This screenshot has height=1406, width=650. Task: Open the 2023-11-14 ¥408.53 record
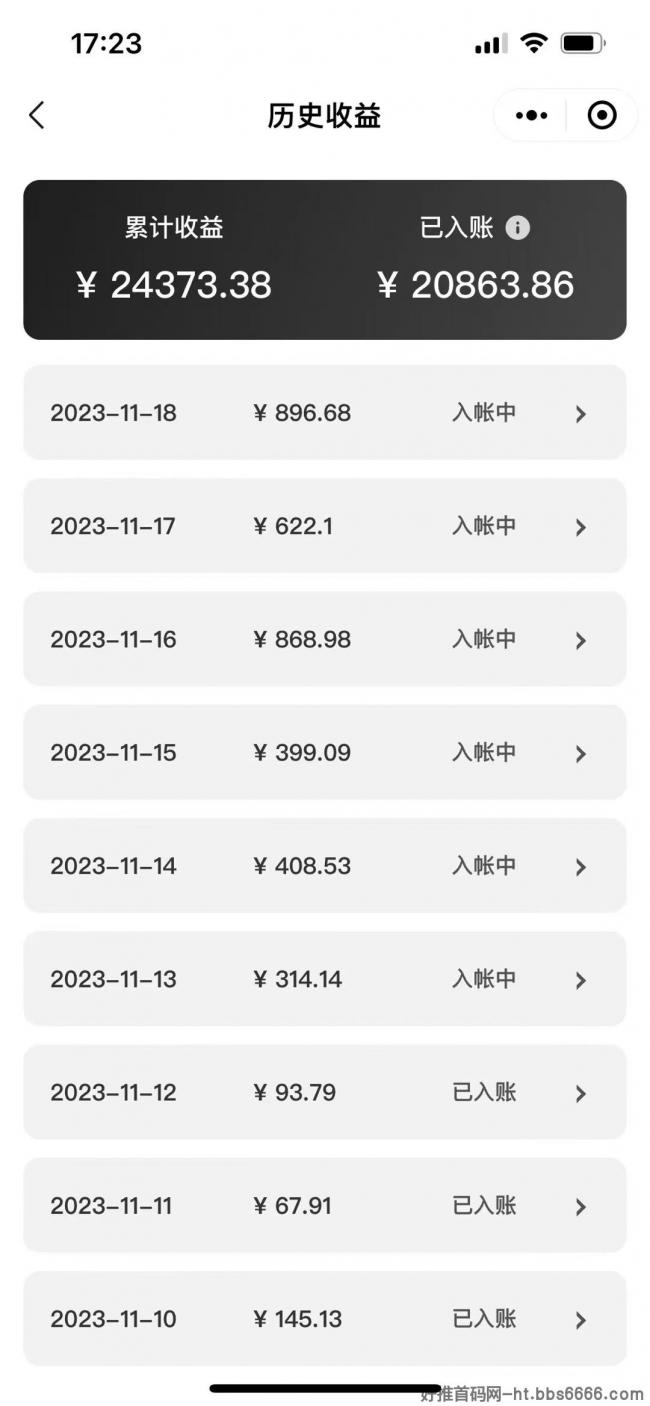click(325, 866)
